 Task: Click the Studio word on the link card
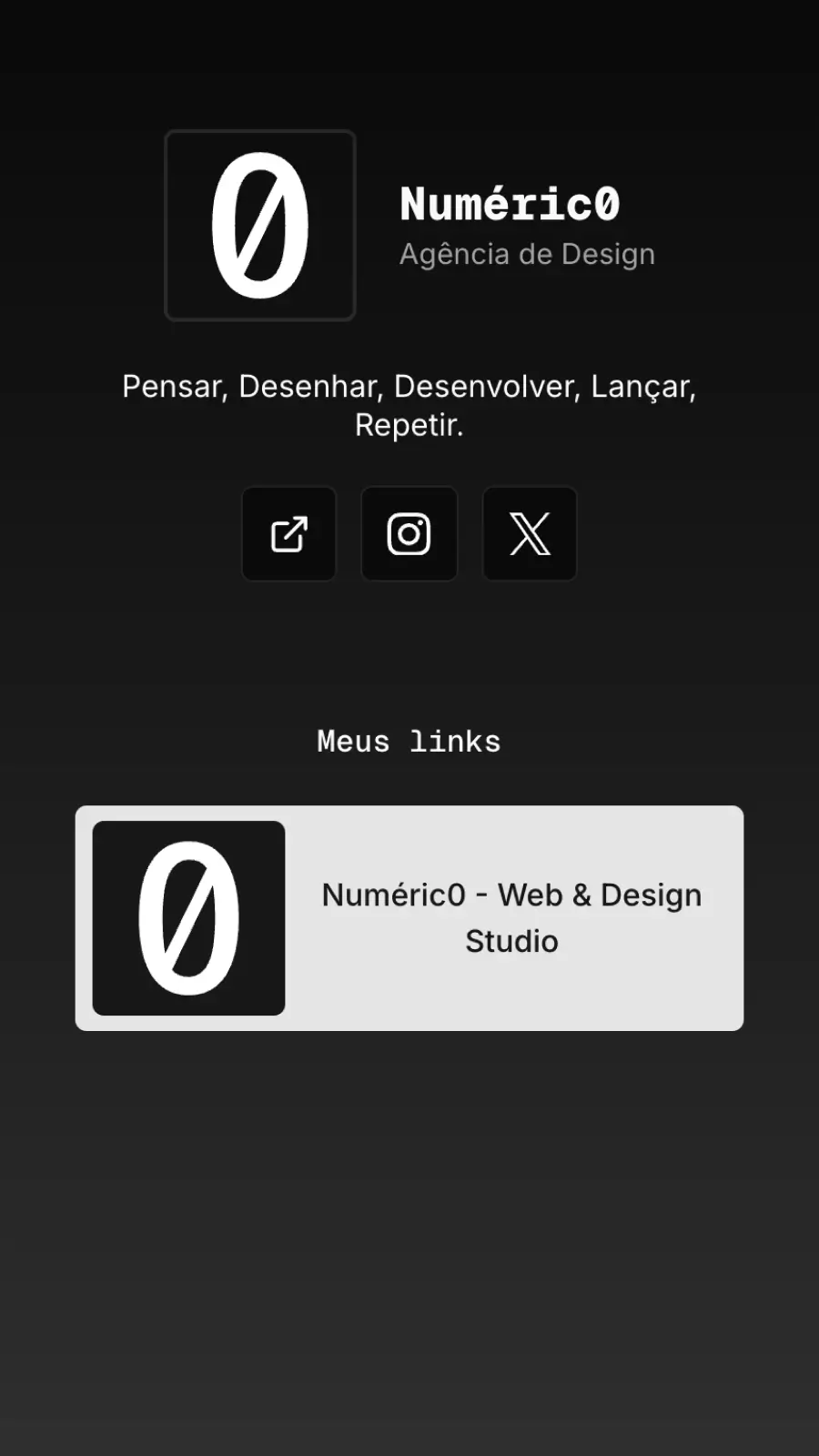click(x=511, y=941)
